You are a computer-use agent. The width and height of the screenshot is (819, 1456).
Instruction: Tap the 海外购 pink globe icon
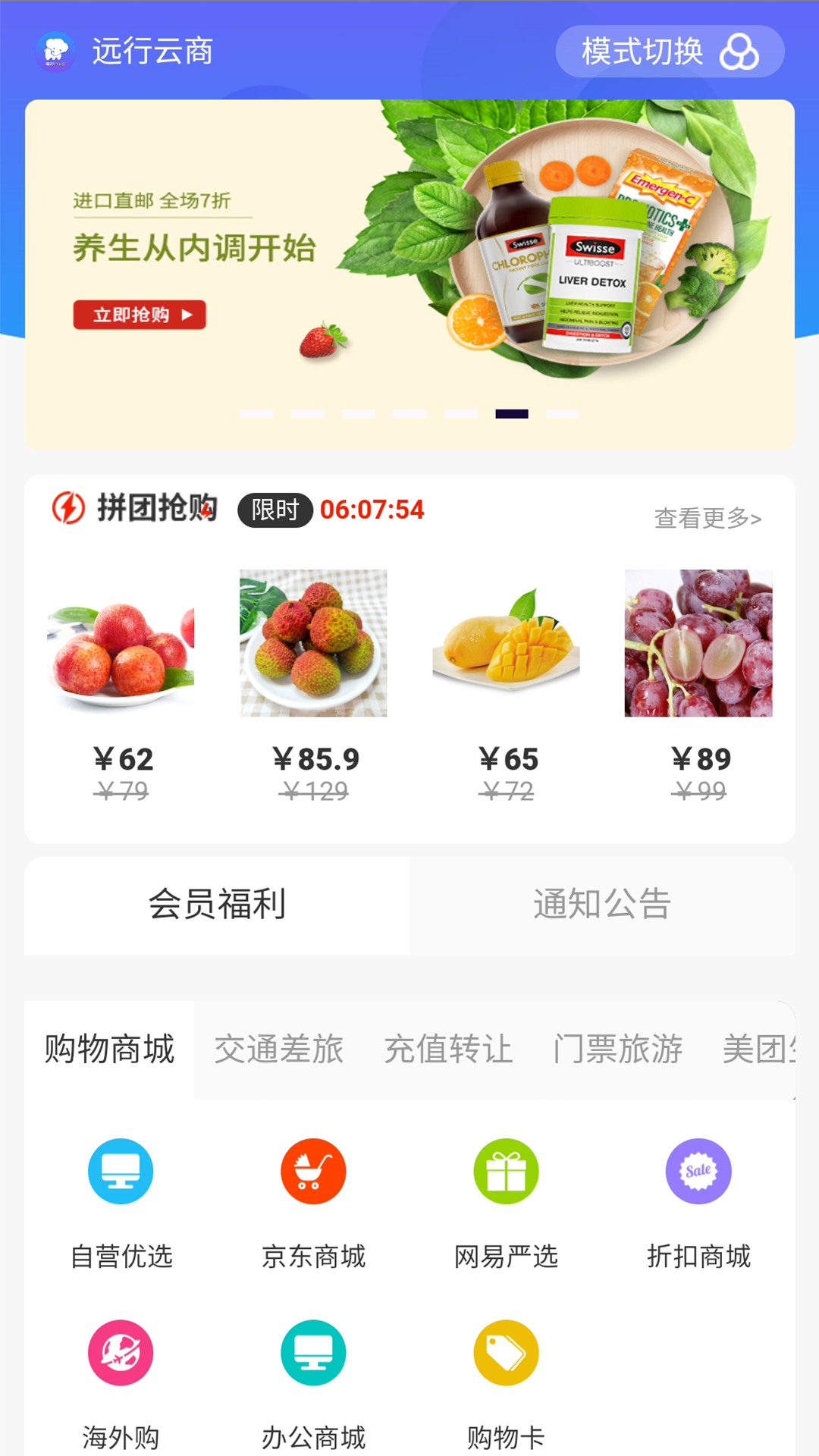pos(120,1353)
